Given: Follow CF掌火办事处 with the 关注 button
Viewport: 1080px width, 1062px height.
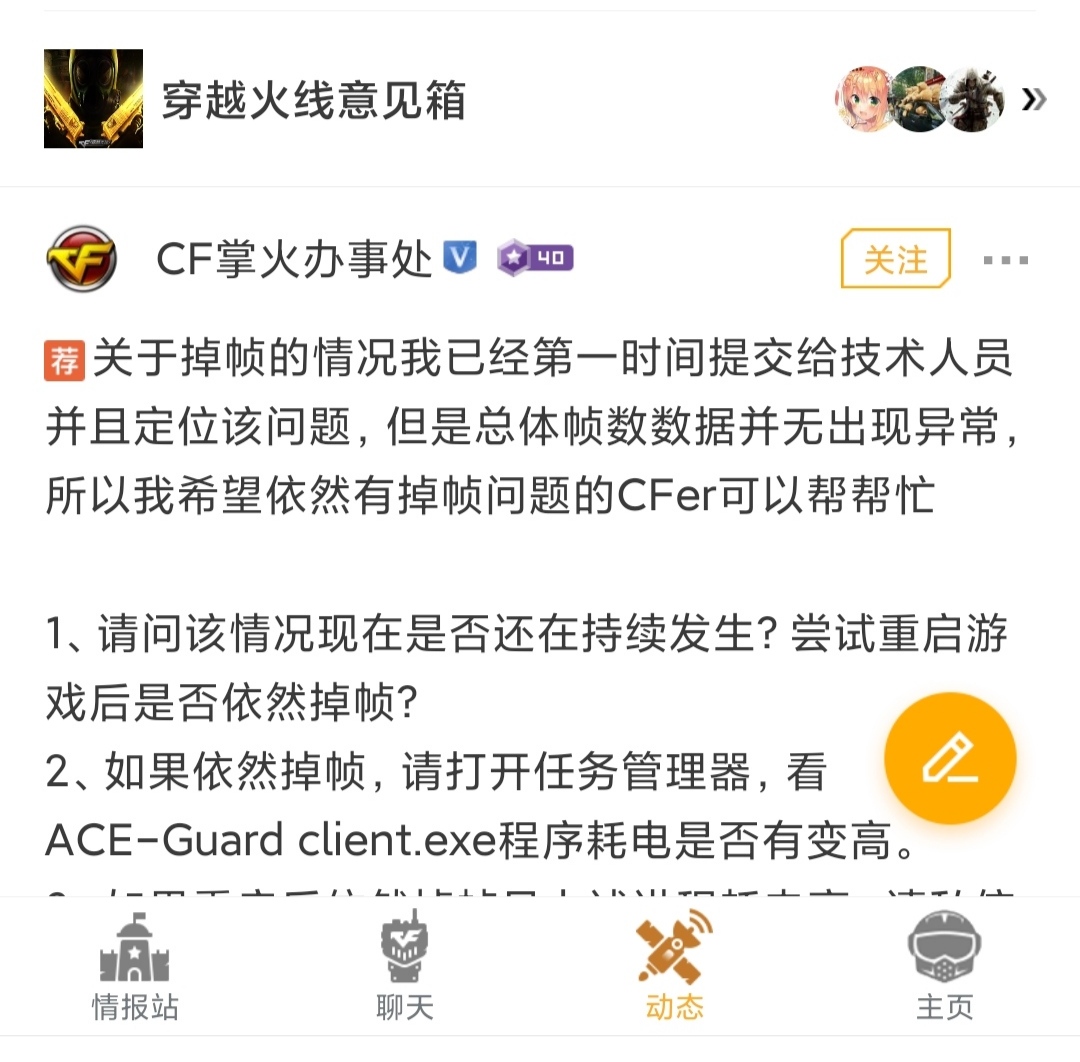Looking at the screenshot, I should pos(895,260).
